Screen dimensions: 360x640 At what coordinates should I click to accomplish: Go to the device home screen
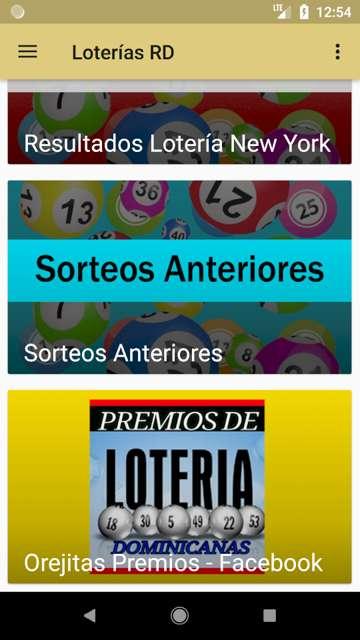[x=180, y=616]
